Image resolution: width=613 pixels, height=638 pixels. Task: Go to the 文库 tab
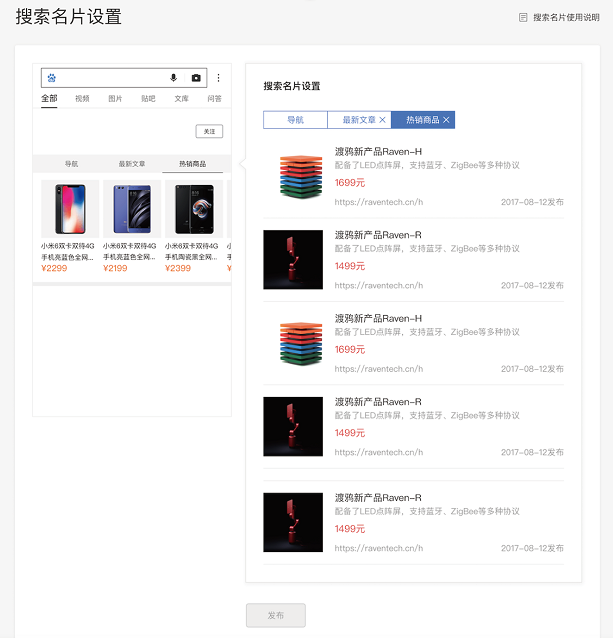[x=181, y=99]
